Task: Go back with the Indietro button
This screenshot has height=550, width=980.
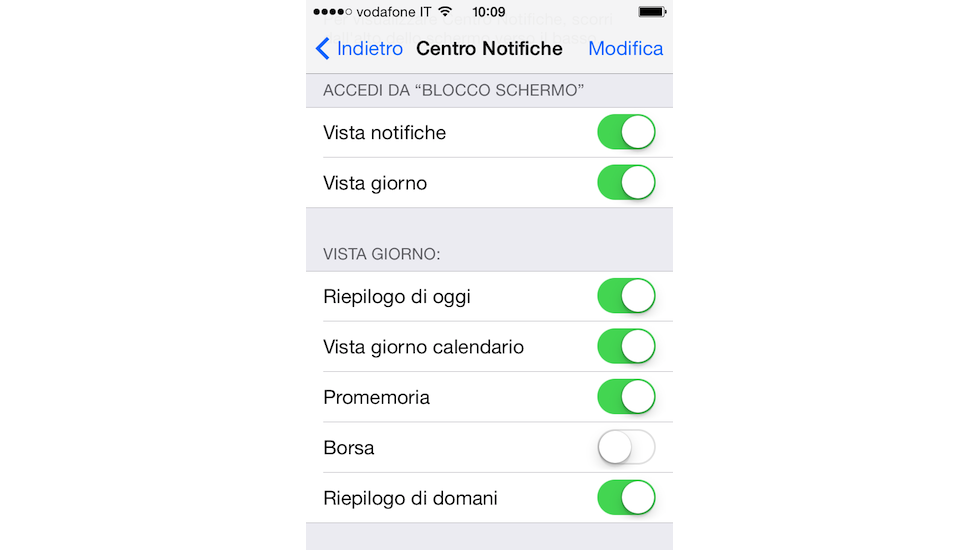Action: click(359, 48)
